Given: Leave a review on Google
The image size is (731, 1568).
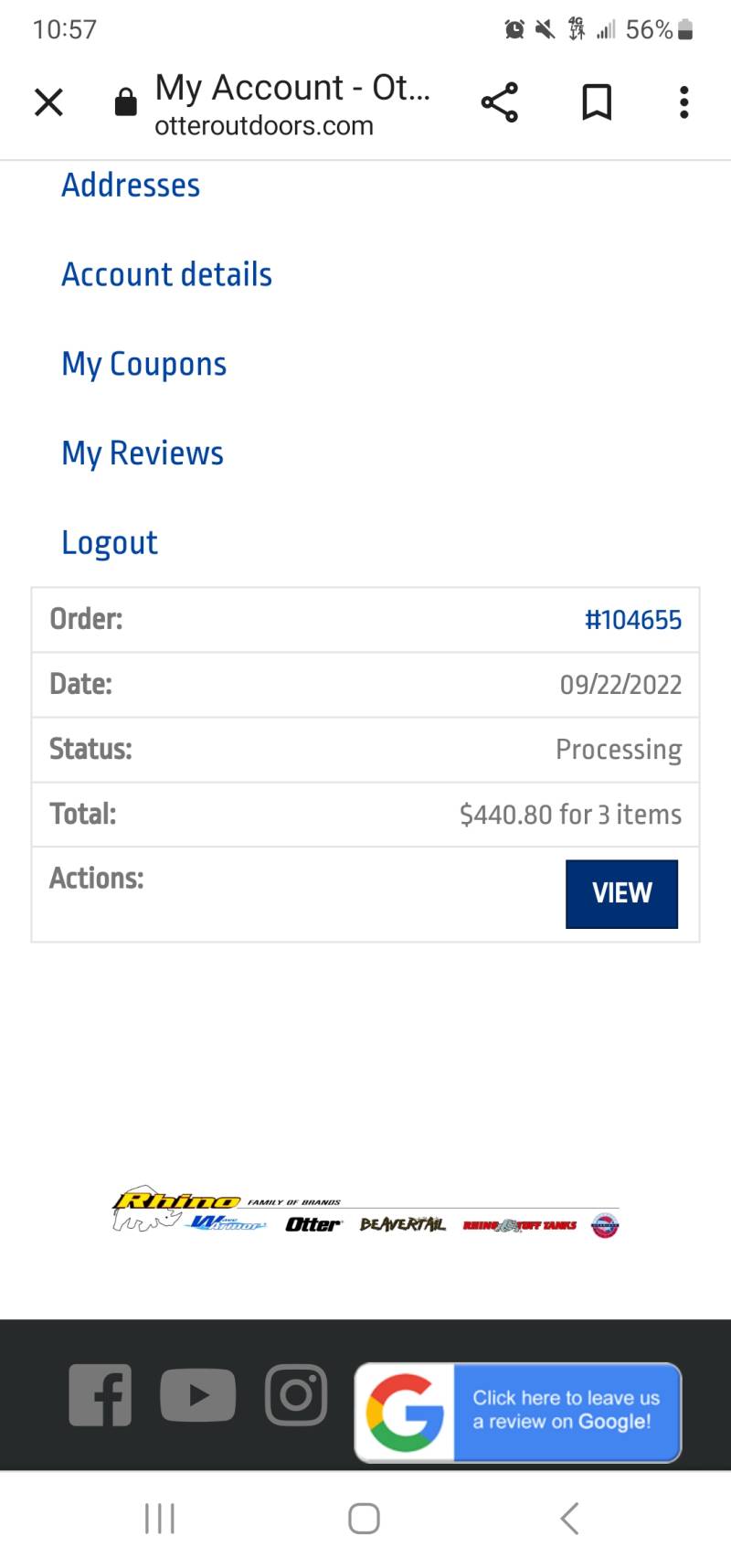Looking at the screenshot, I should point(518,1412).
